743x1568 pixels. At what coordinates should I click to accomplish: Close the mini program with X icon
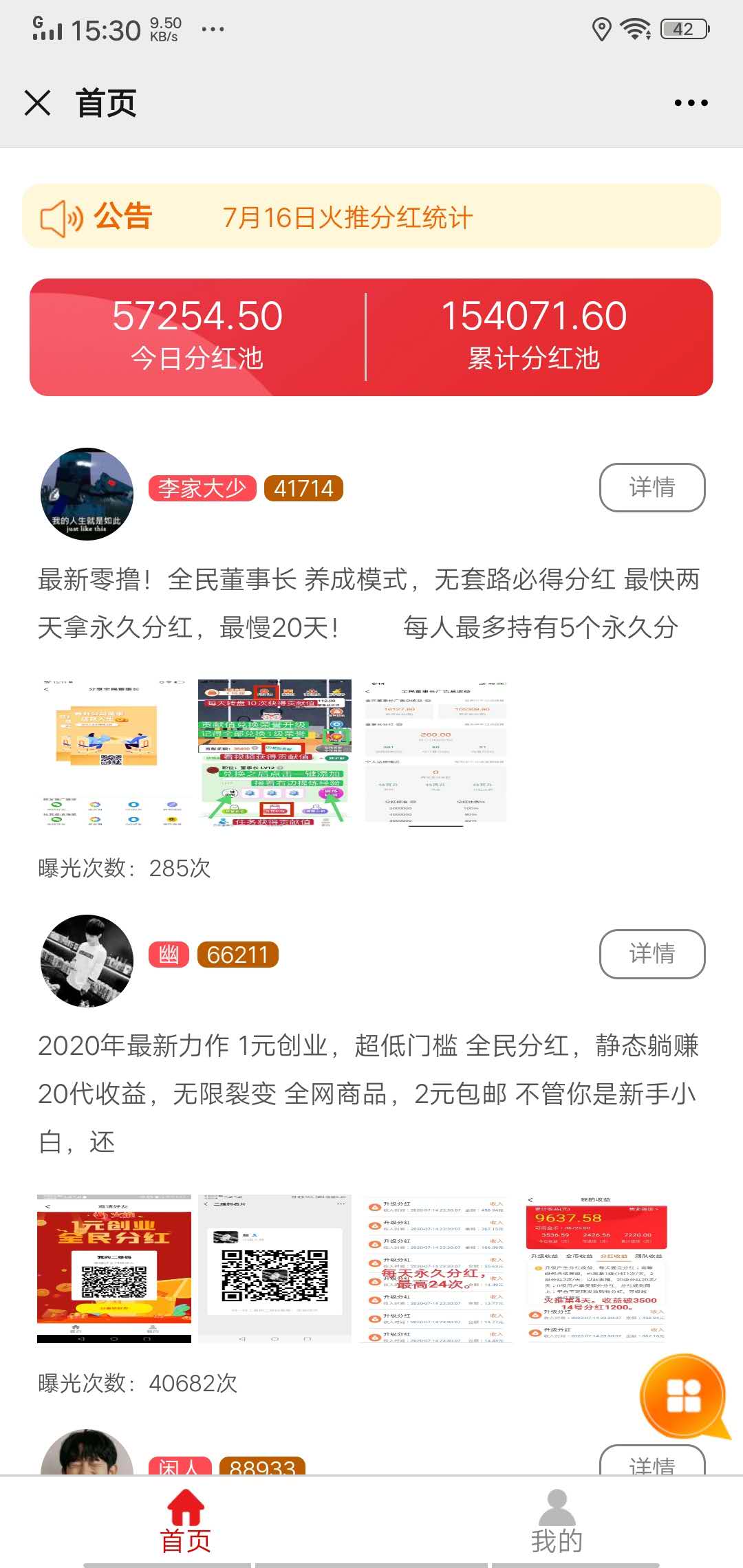click(x=36, y=102)
